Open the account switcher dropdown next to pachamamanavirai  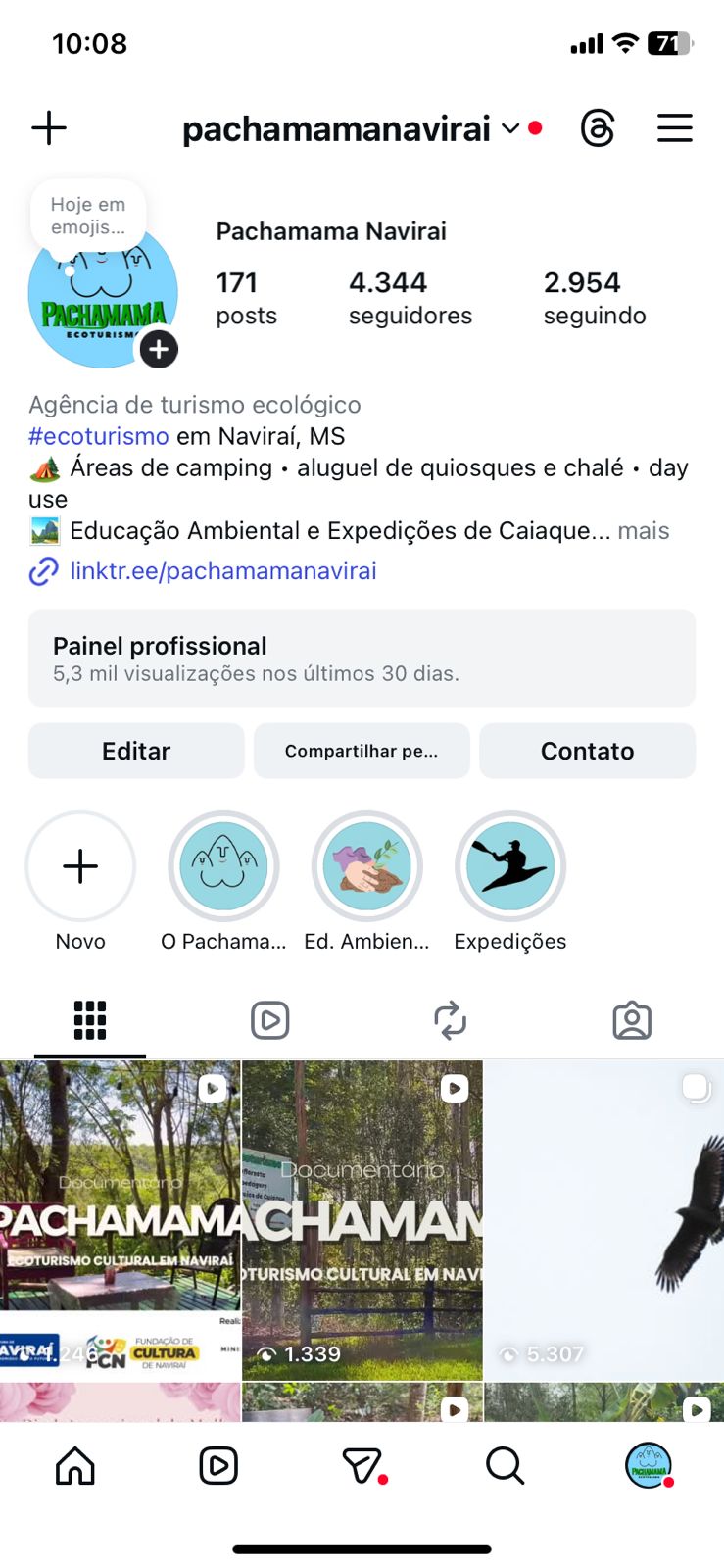510,128
